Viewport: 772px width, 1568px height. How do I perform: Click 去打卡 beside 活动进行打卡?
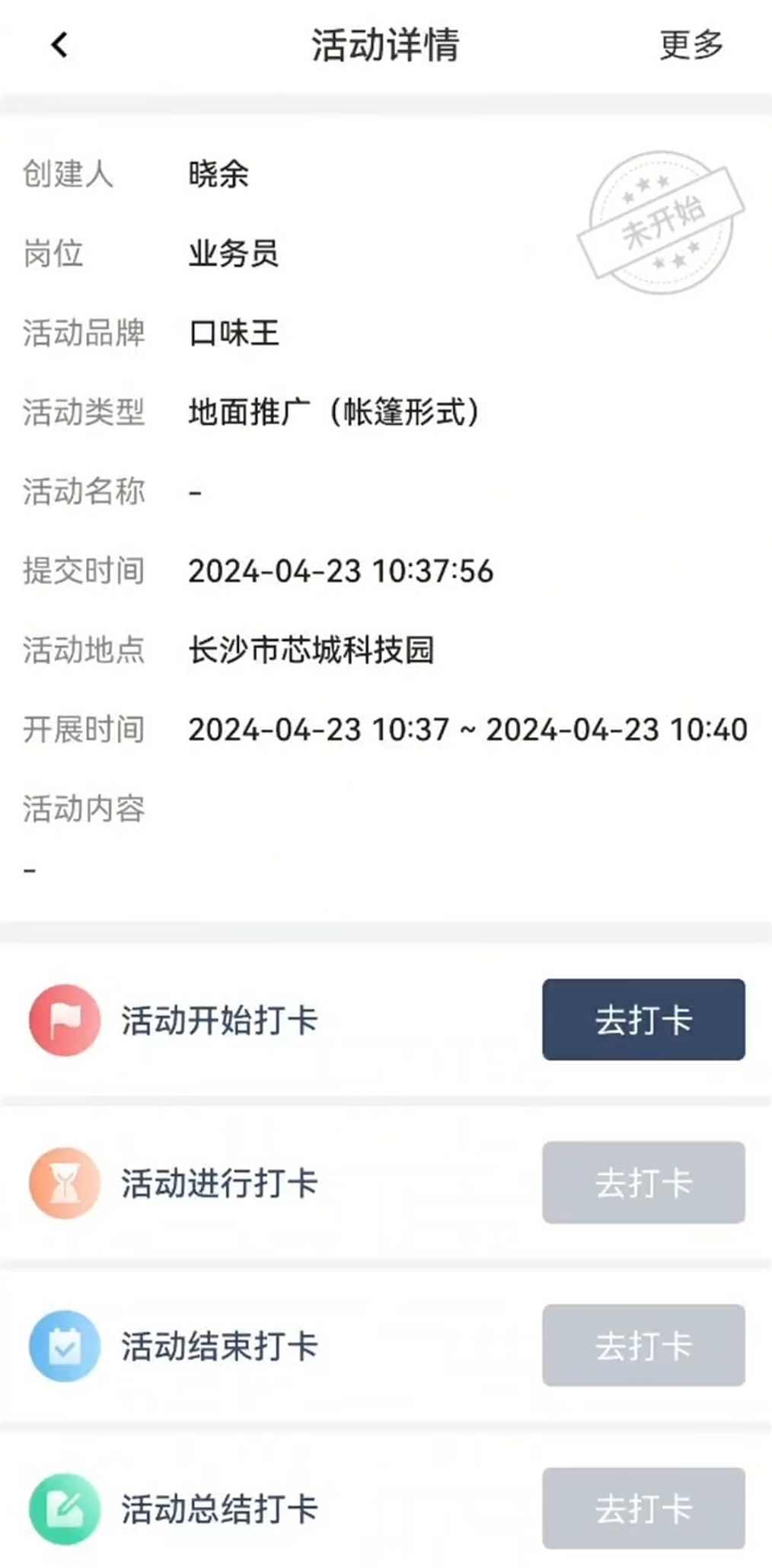tap(643, 1183)
